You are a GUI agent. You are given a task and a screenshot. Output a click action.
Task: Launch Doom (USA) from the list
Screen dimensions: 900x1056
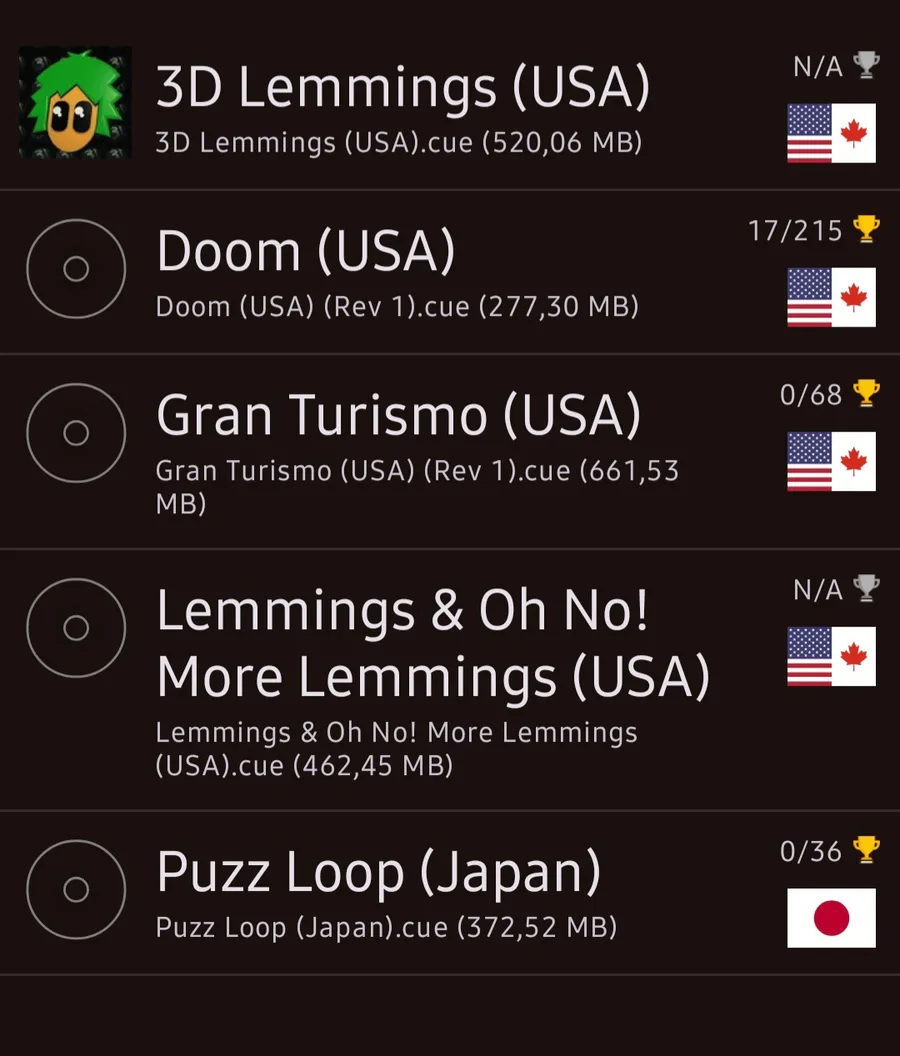(x=306, y=252)
